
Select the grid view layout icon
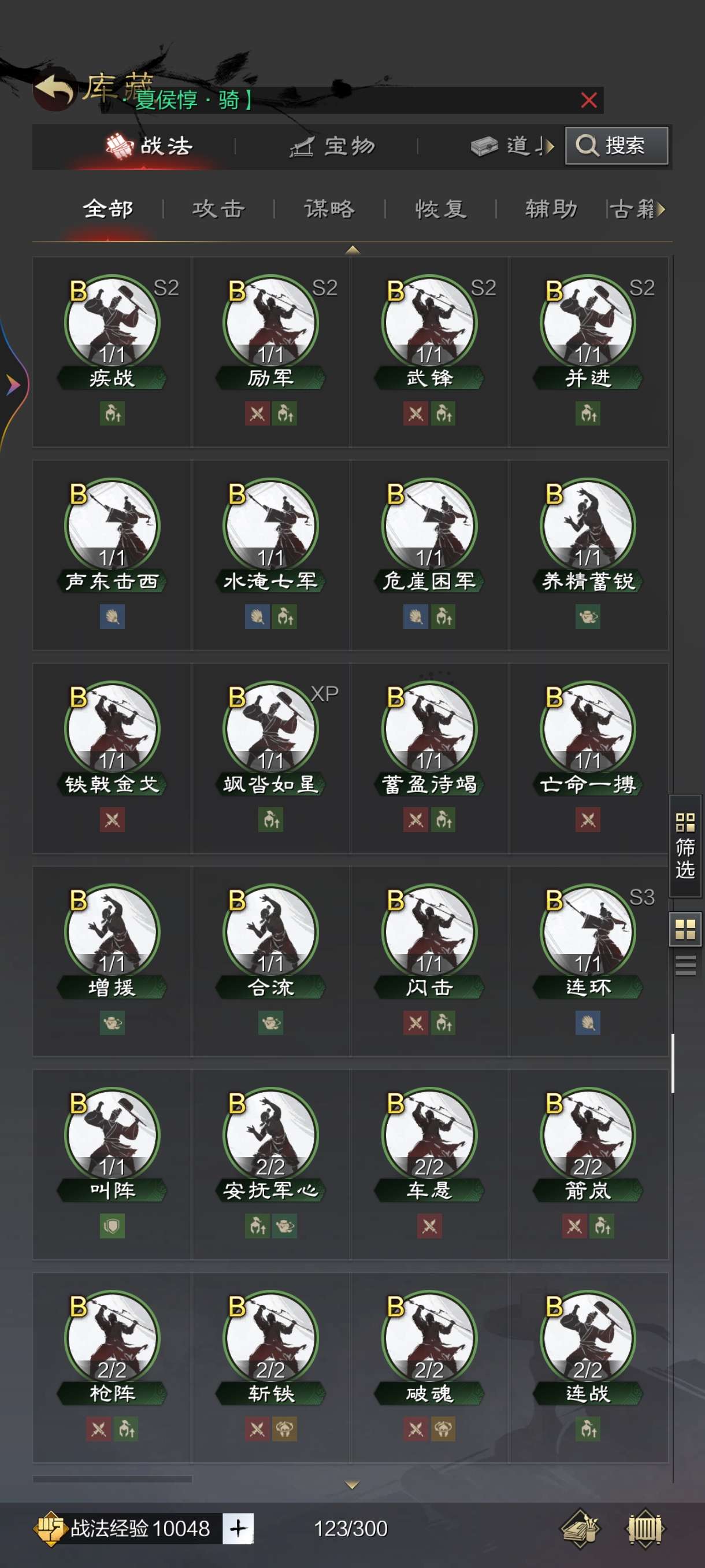click(x=685, y=929)
